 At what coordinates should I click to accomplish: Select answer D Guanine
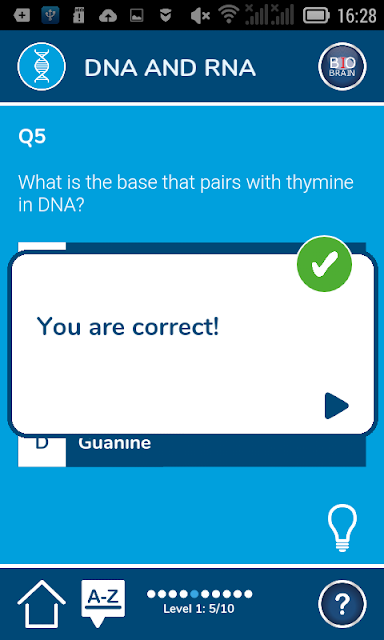coord(192,450)
